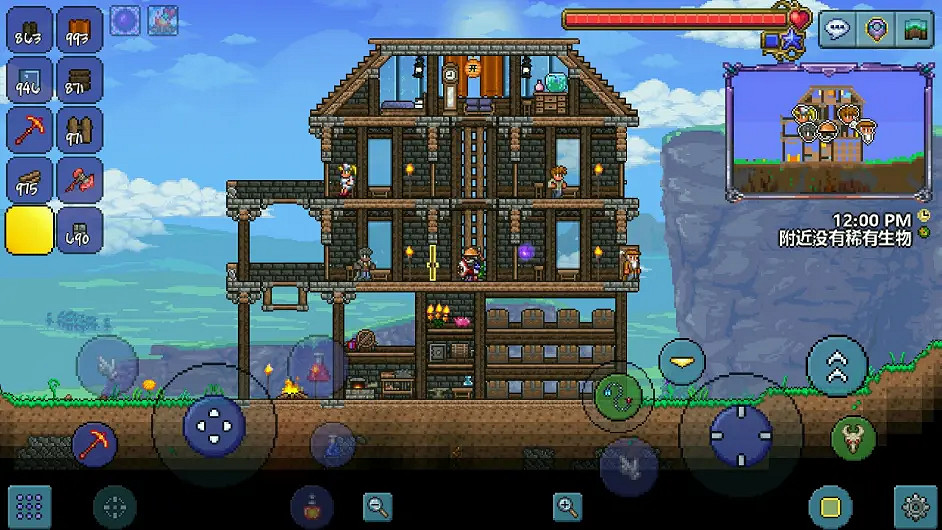Drink the red quick-heal potion in the bottom bar
Screen dimensions: 942x530
(x=311, y=505)
